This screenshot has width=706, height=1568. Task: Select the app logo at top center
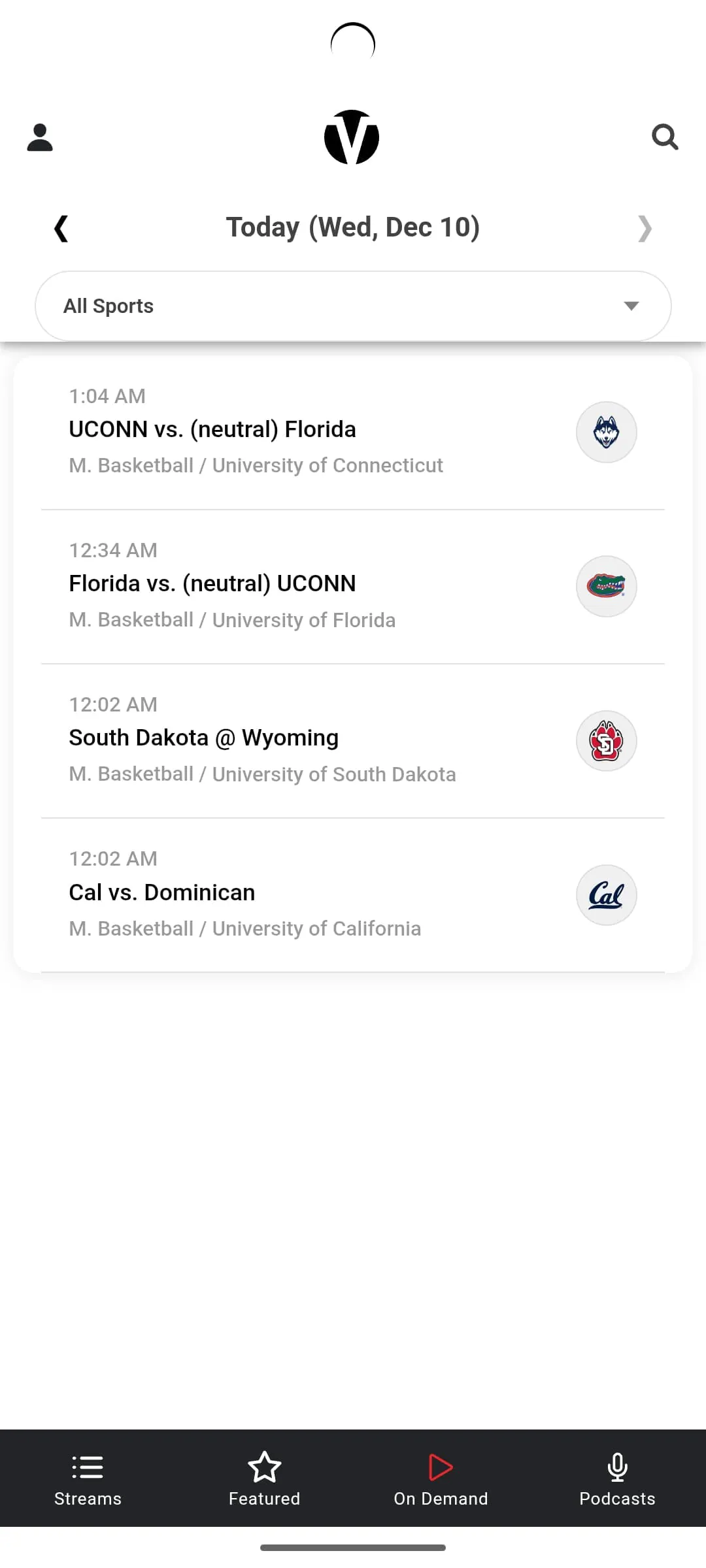[x=353, y=137]
